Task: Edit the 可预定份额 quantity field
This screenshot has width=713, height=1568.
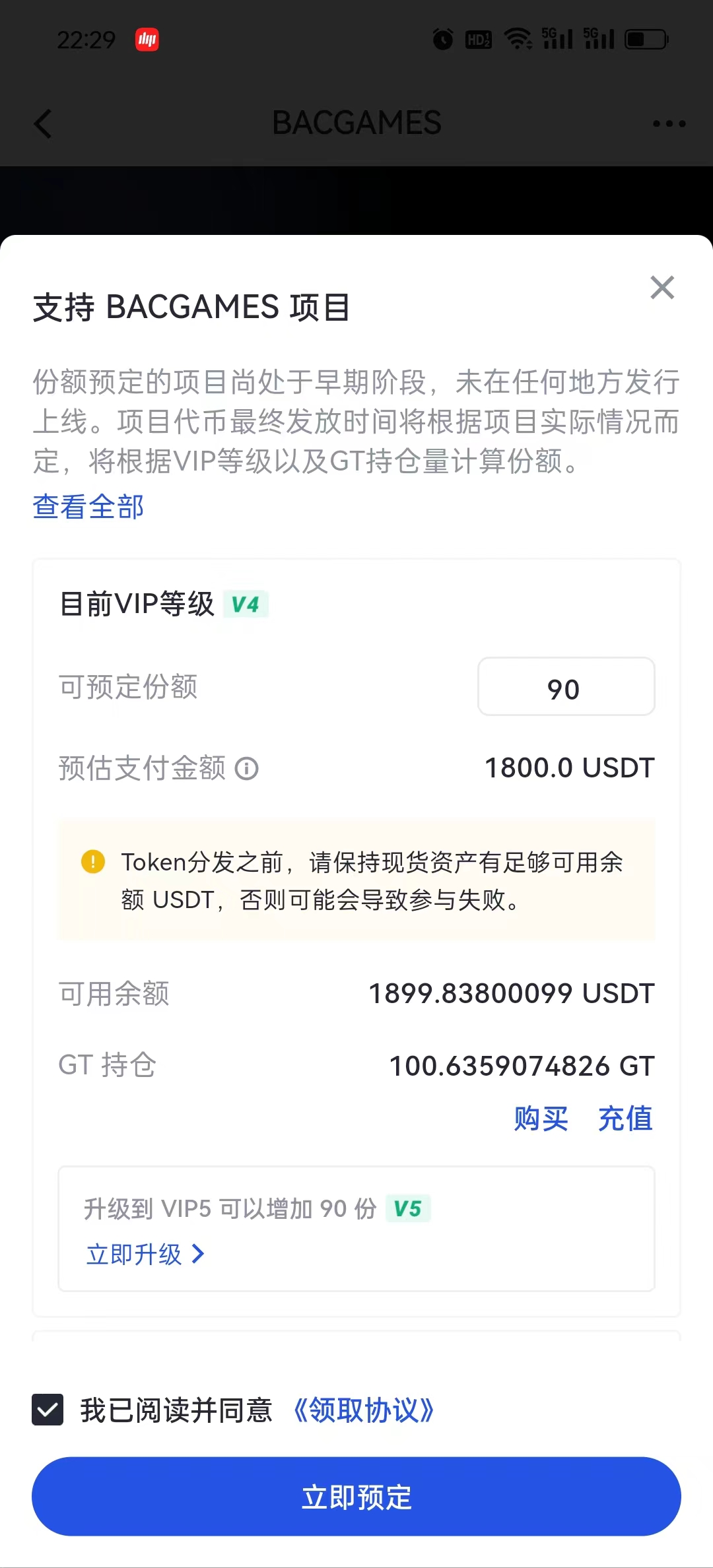Action: [x=566, y=687]
